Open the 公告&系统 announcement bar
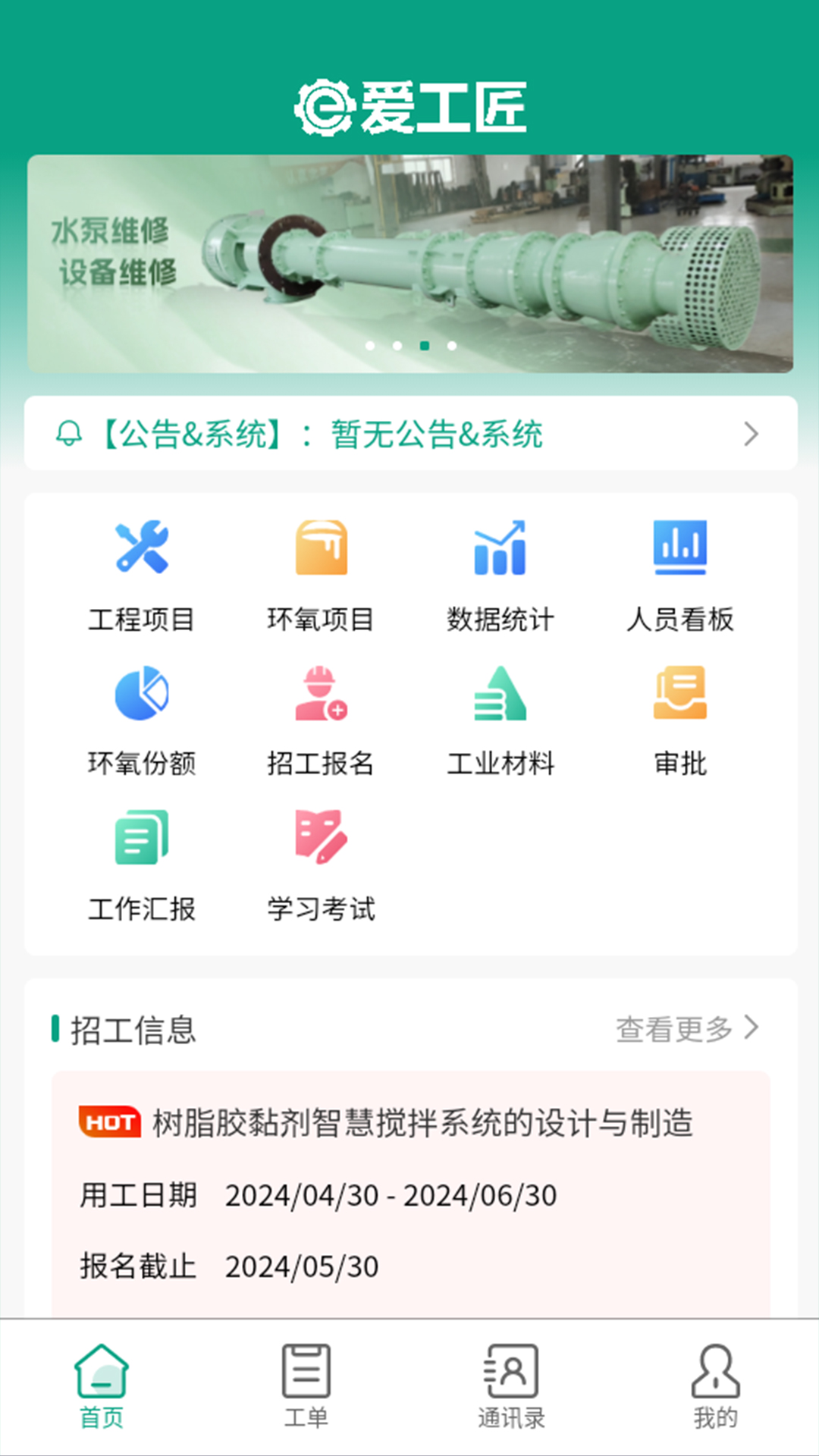Screen dimensions: 819x1456 (x=410, y=434)
